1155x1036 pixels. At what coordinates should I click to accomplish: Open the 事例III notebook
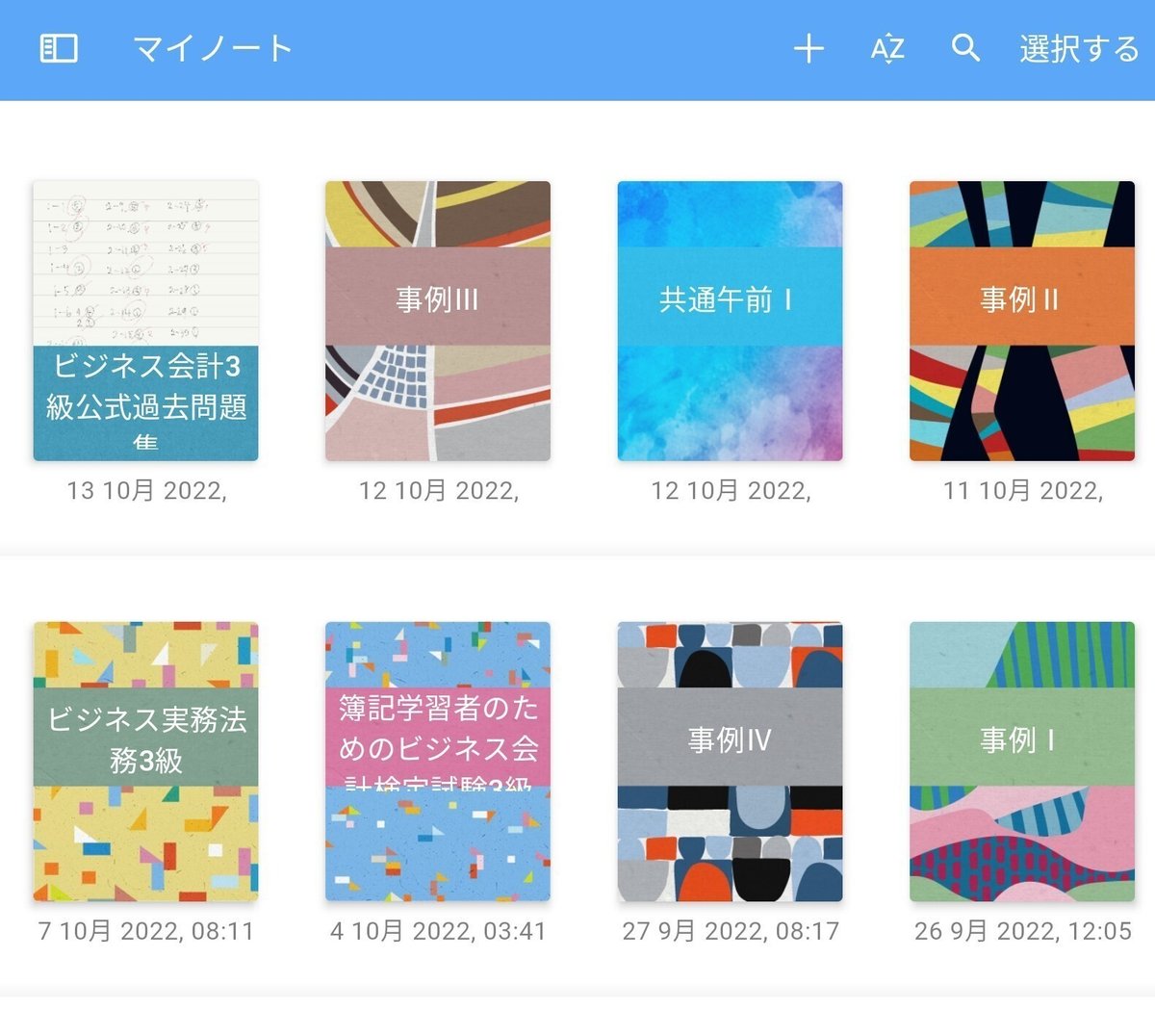point(438,321)
